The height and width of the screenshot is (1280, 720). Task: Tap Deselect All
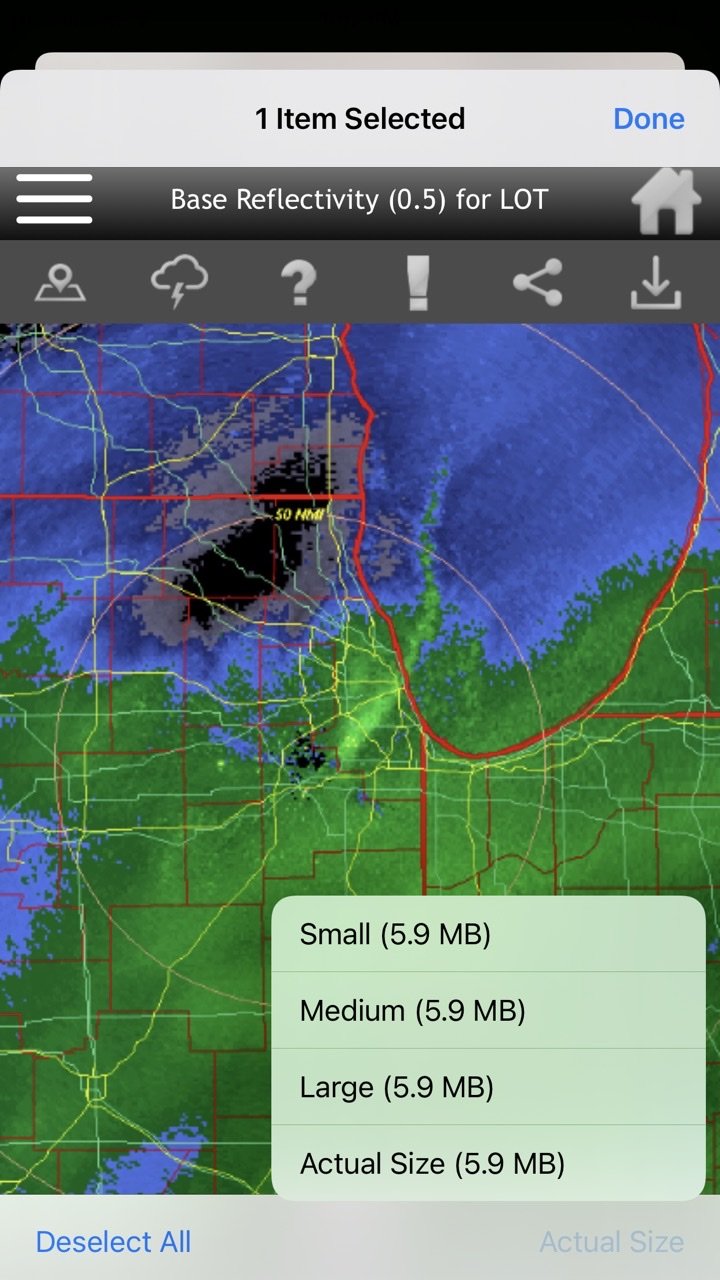pos(113,1242)
